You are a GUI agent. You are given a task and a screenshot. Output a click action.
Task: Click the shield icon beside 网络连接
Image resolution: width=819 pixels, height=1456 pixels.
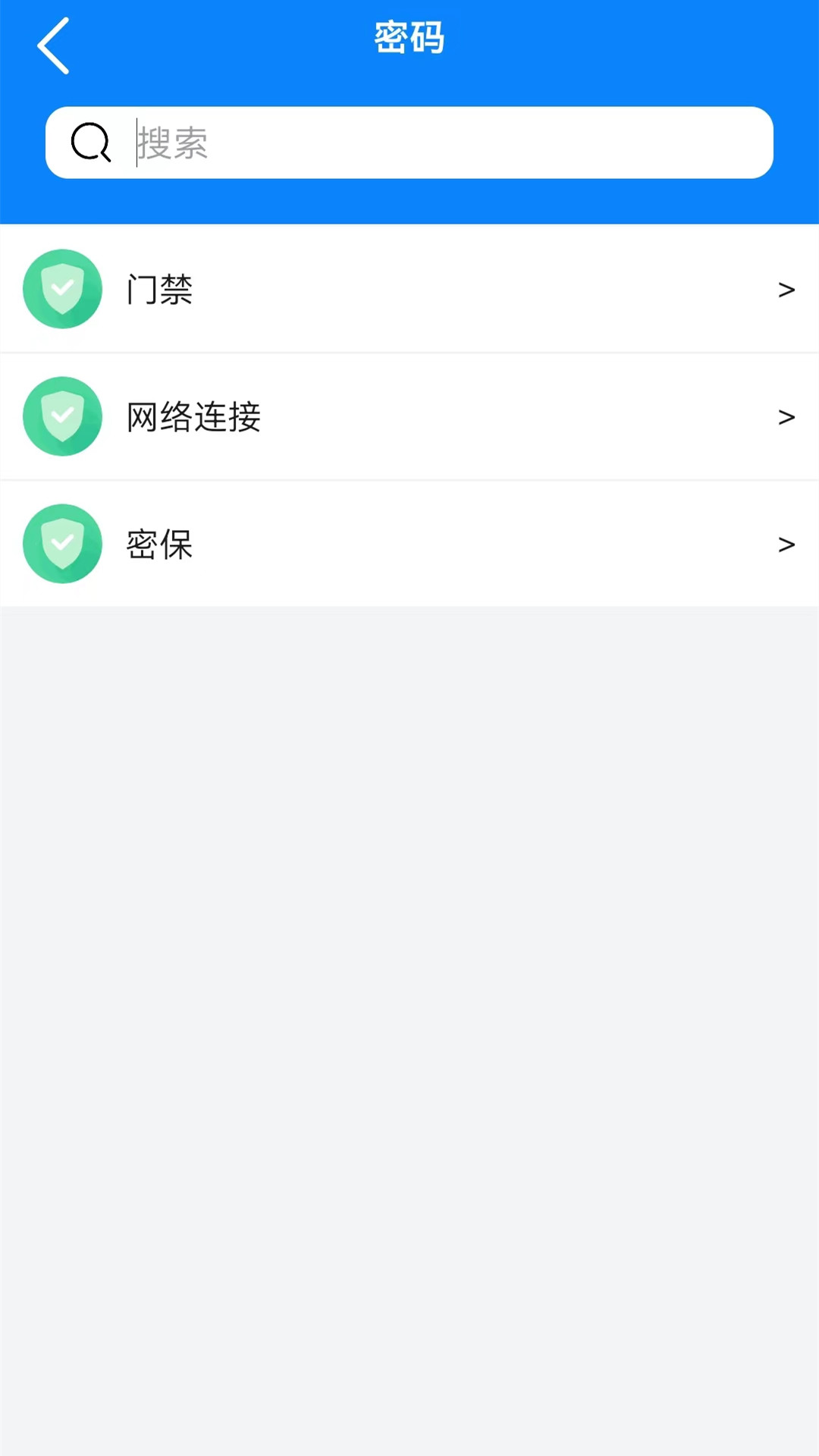(x=62, y=416)
